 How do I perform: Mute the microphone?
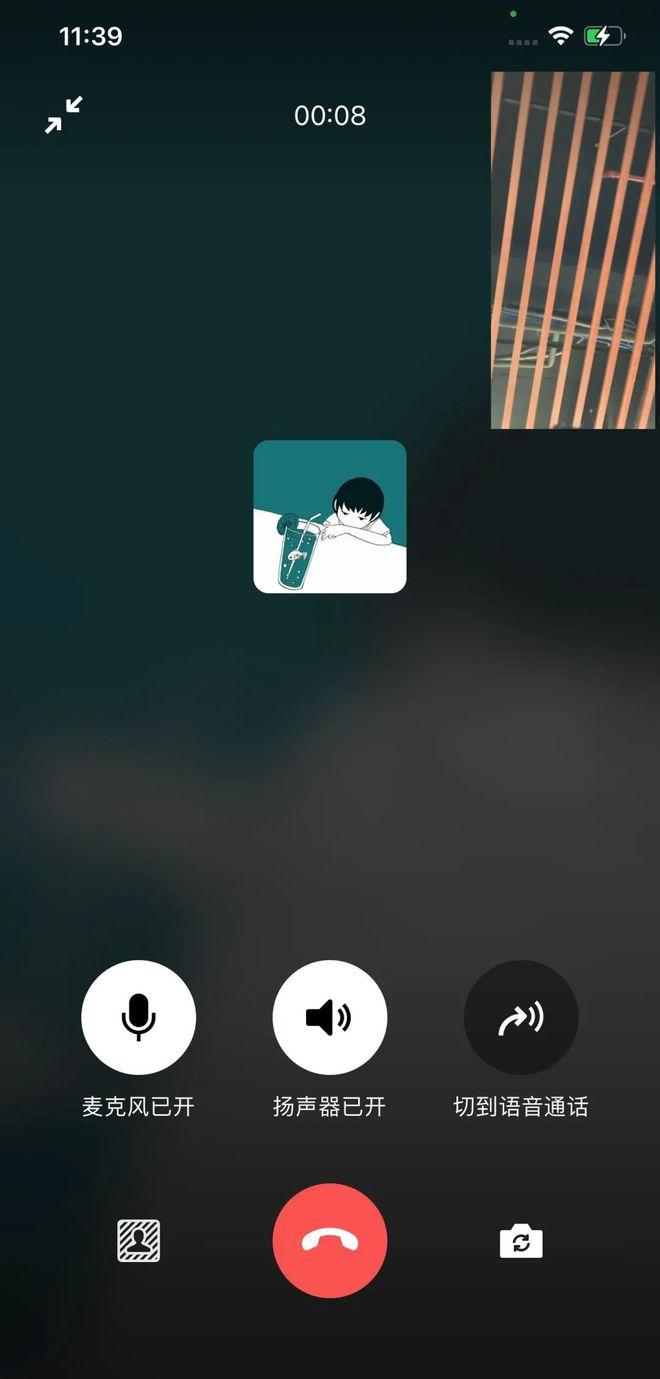point(138,1017)
